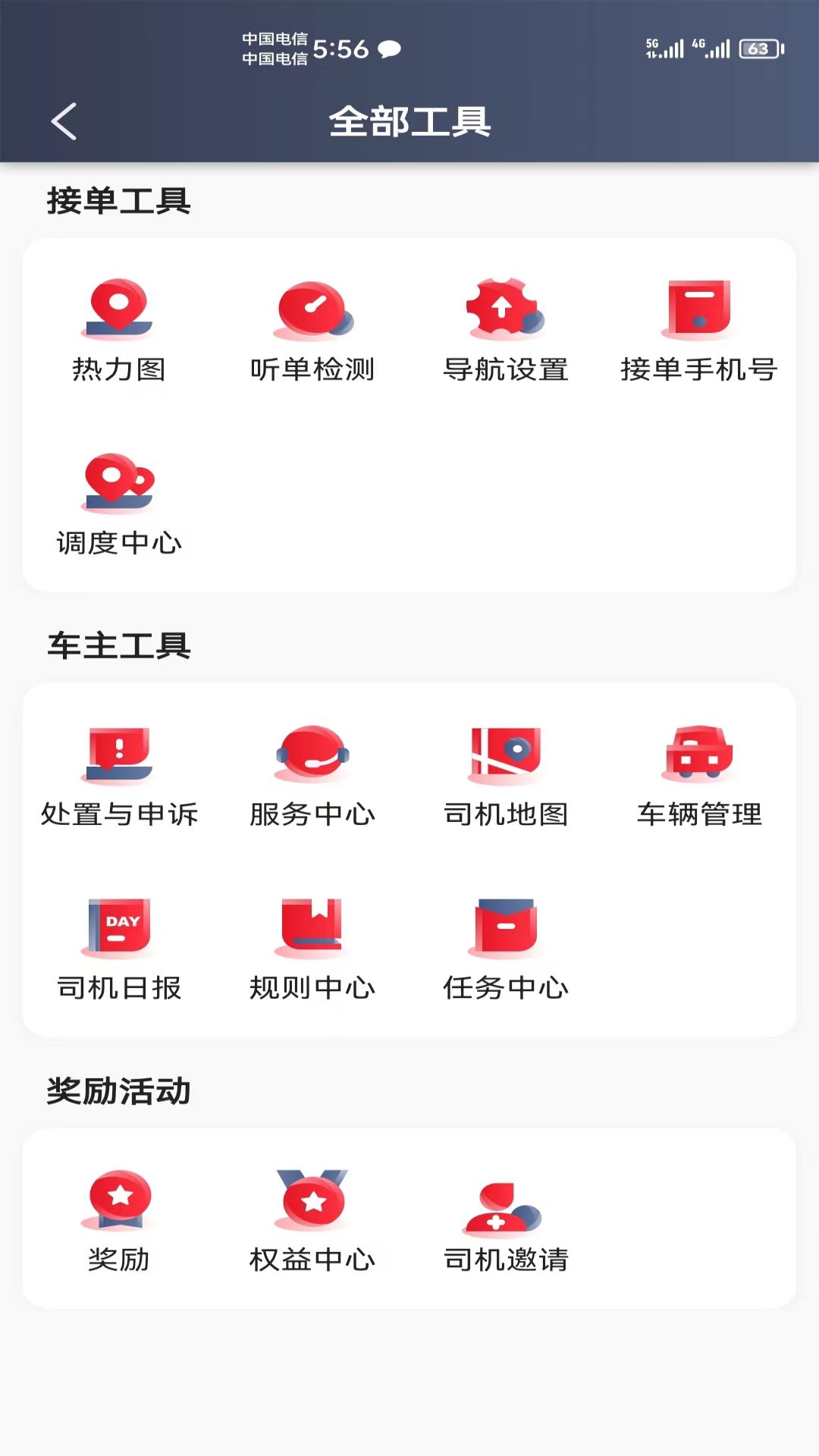The height and width of the screenshot is (1456, 819).
Task: Open 调度中心
Action: [x=119, y=504]
